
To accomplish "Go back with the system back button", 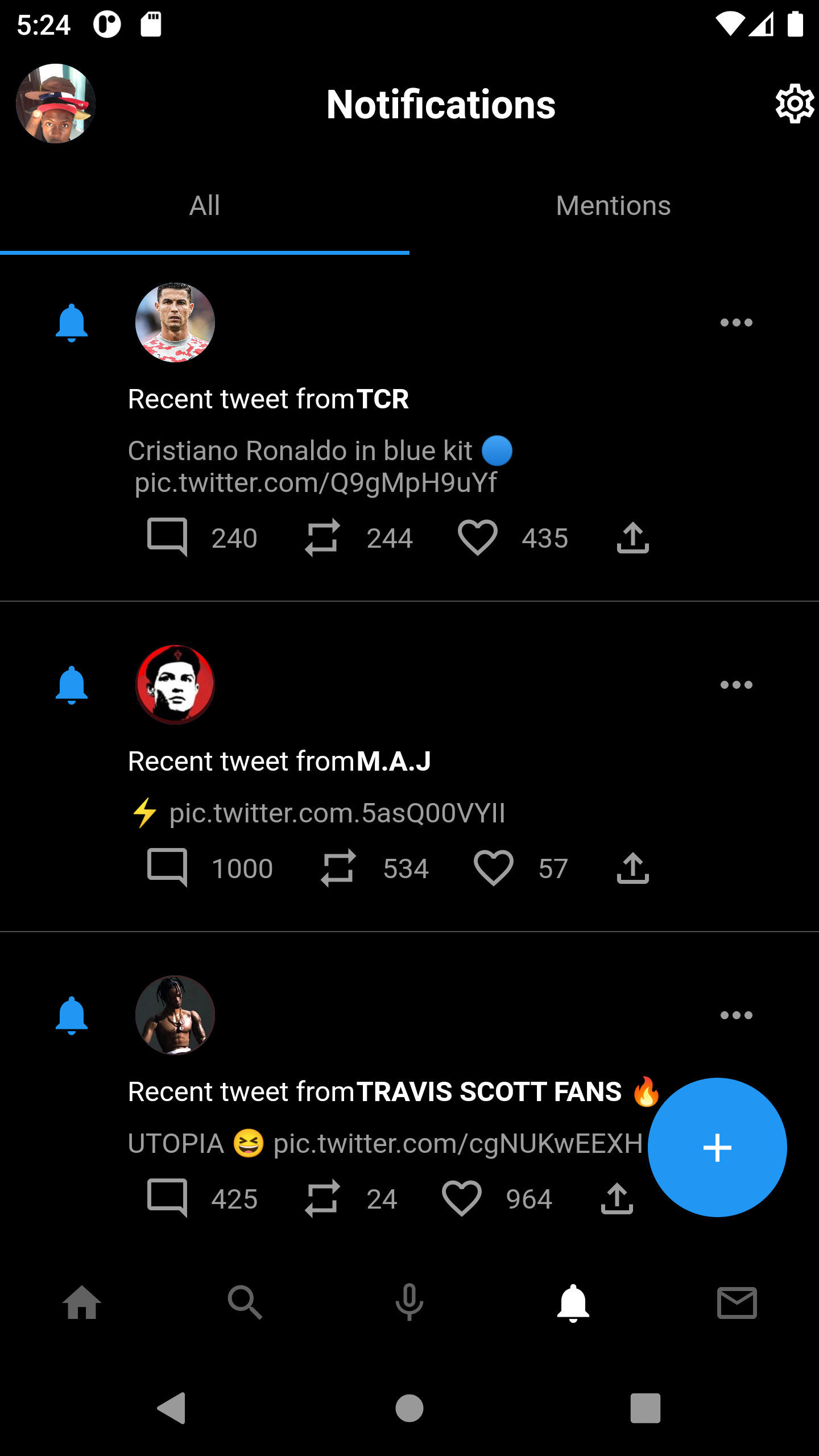I will coord(172,1408).
